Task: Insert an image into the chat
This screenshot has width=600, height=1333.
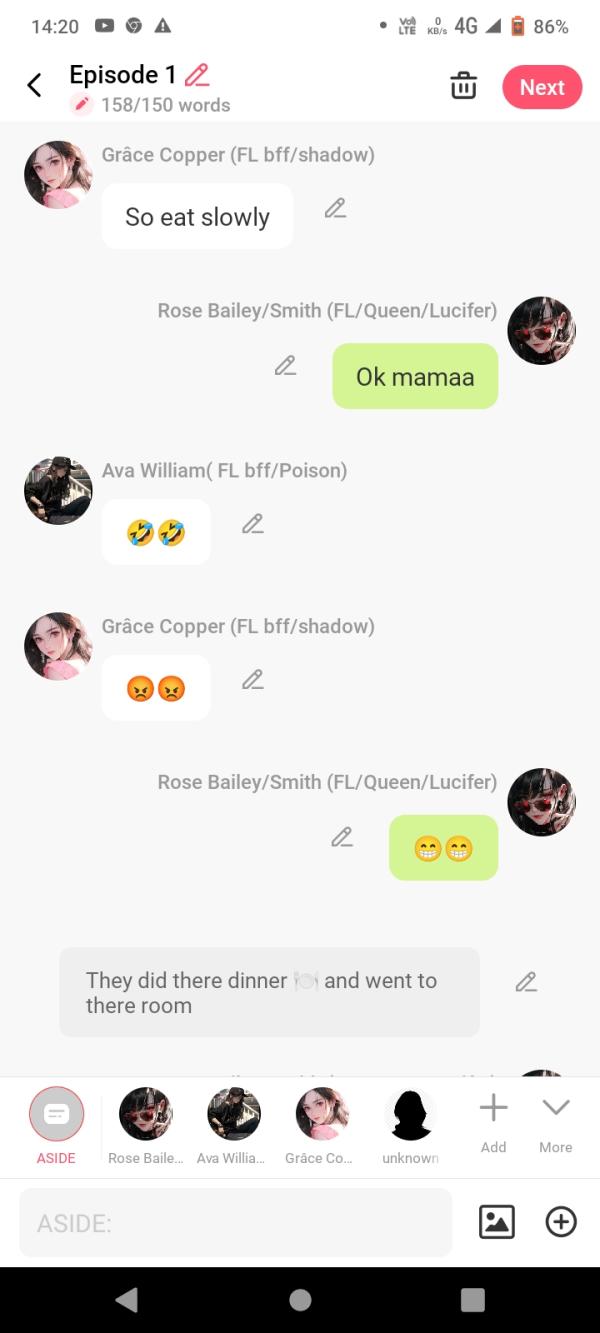Action: tap(497, 1222)
